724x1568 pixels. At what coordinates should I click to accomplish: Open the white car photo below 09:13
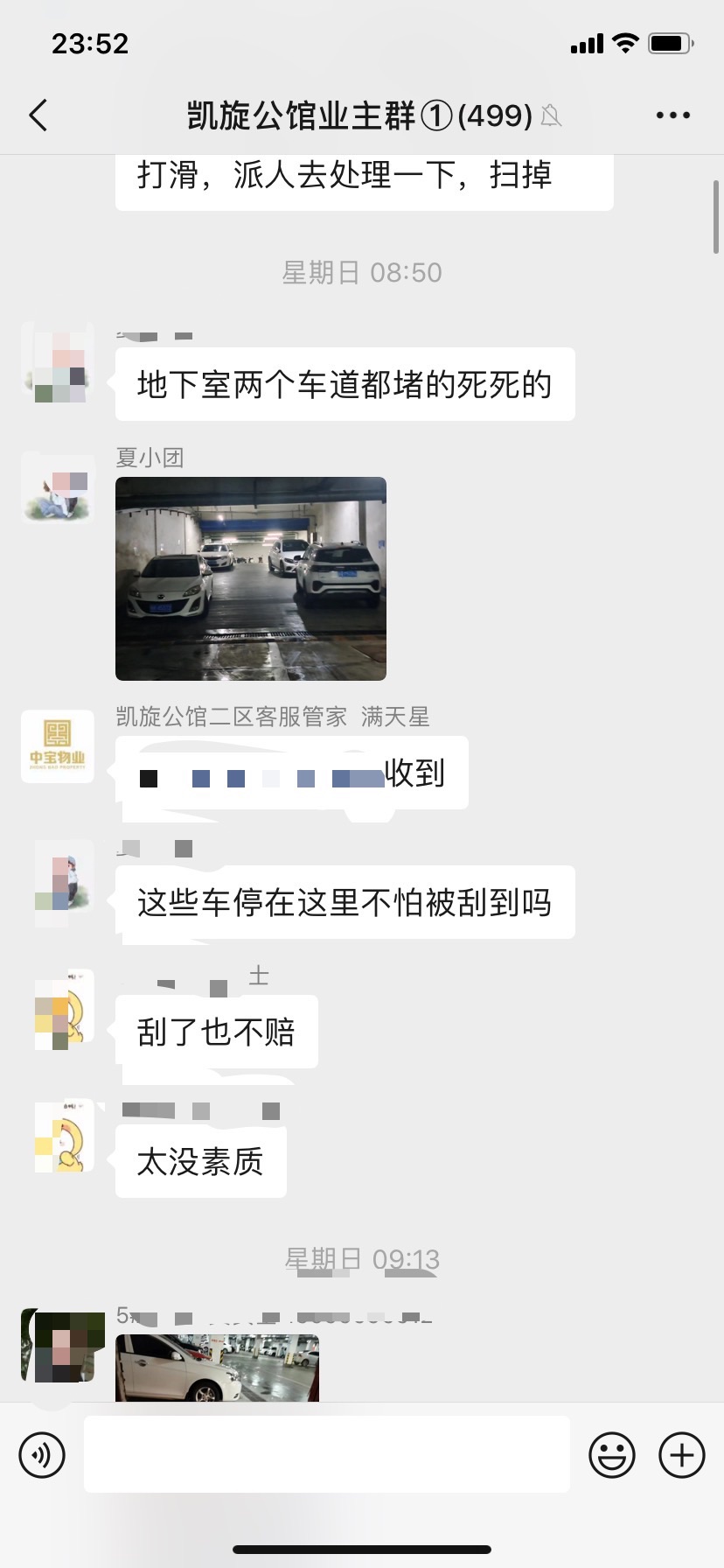click(x=217, y=1368)
